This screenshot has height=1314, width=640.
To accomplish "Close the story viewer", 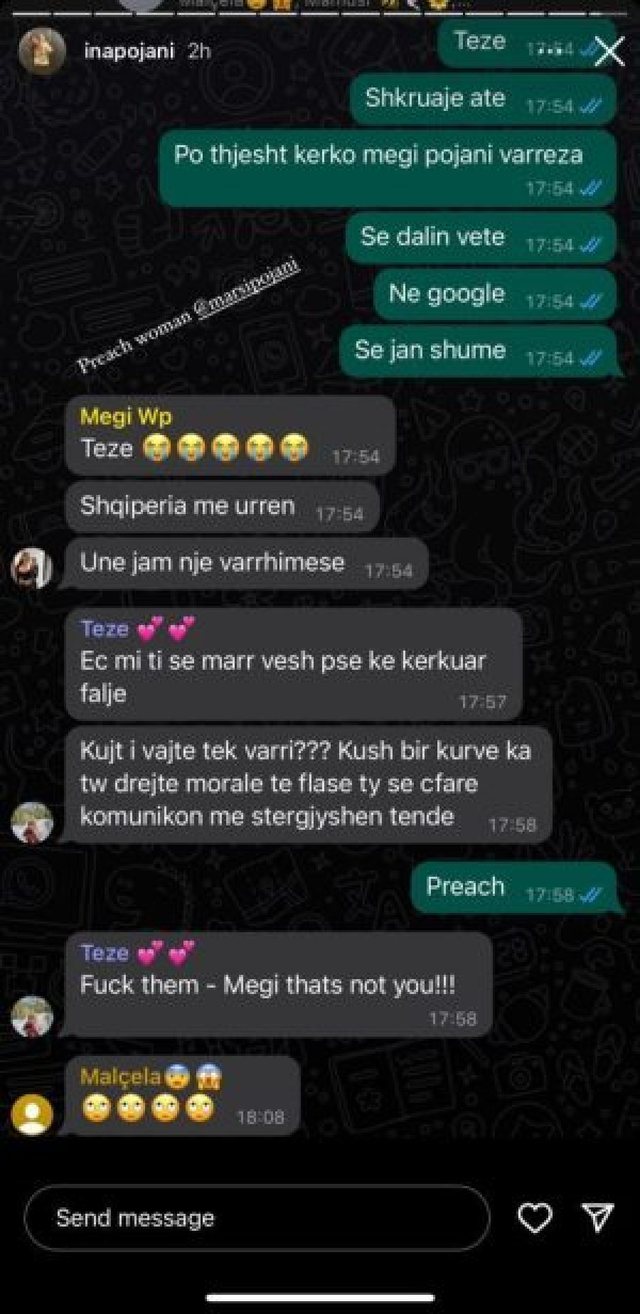I will 609,51.
